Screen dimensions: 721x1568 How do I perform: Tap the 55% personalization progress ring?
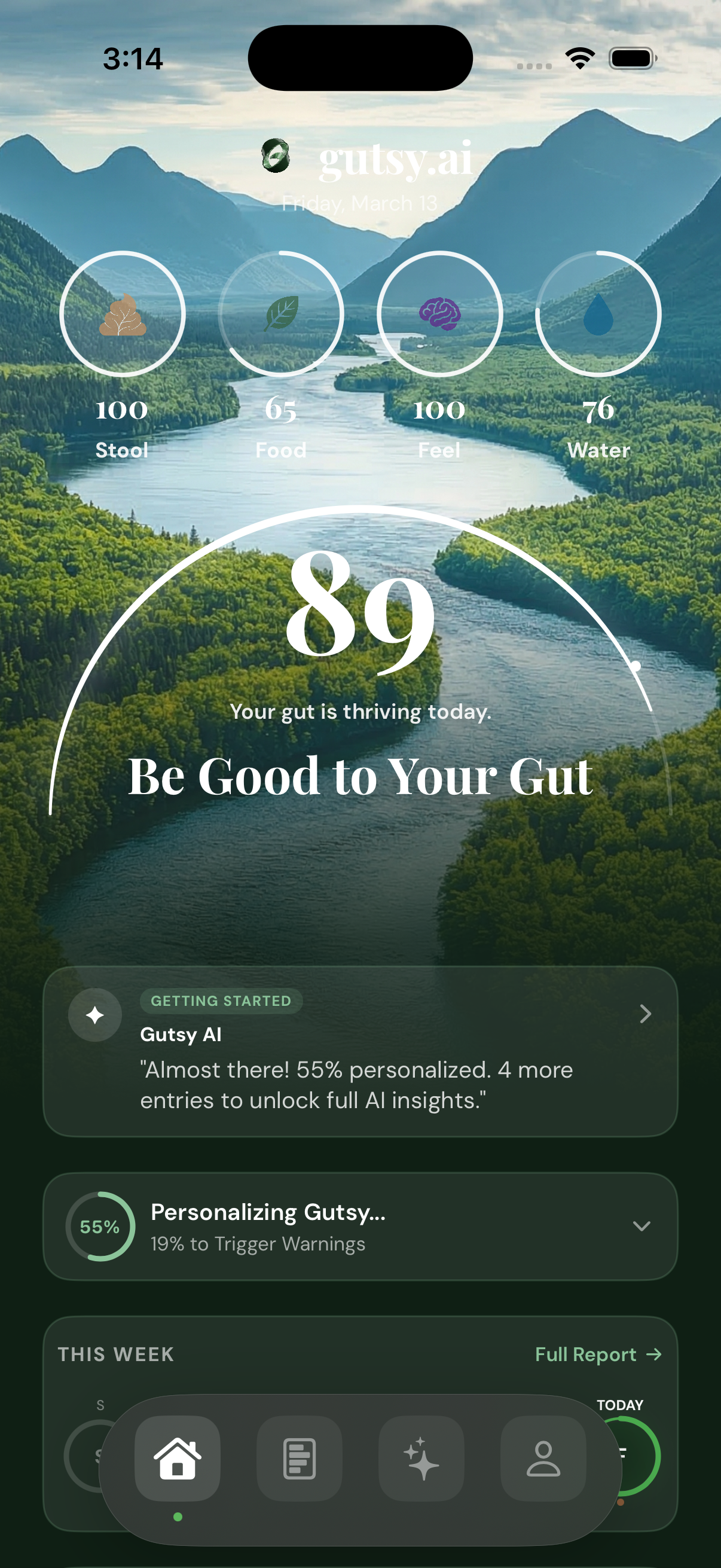pyautogui.click(x=99, y=1226)
